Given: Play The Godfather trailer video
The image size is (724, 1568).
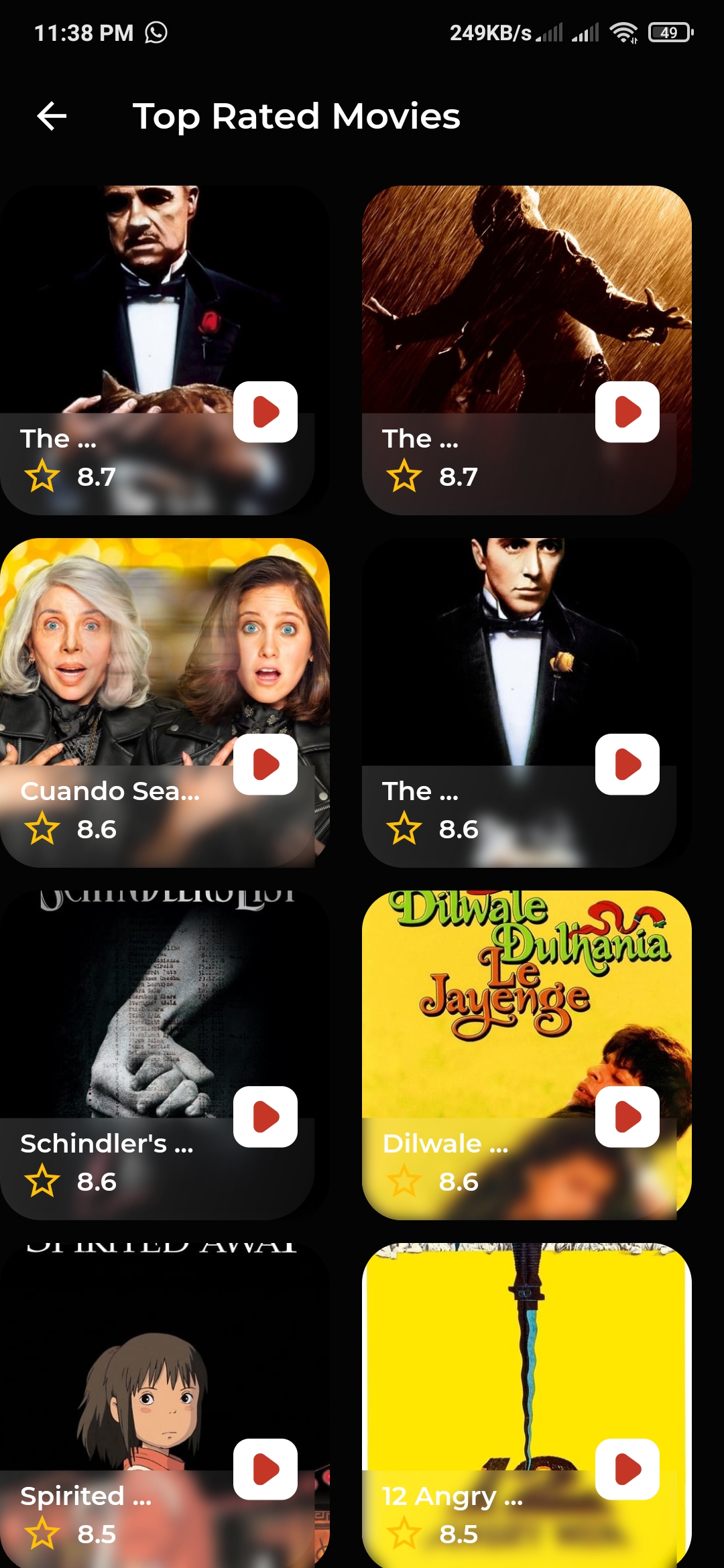Looking at the screenshot, I should click(265, 412).
